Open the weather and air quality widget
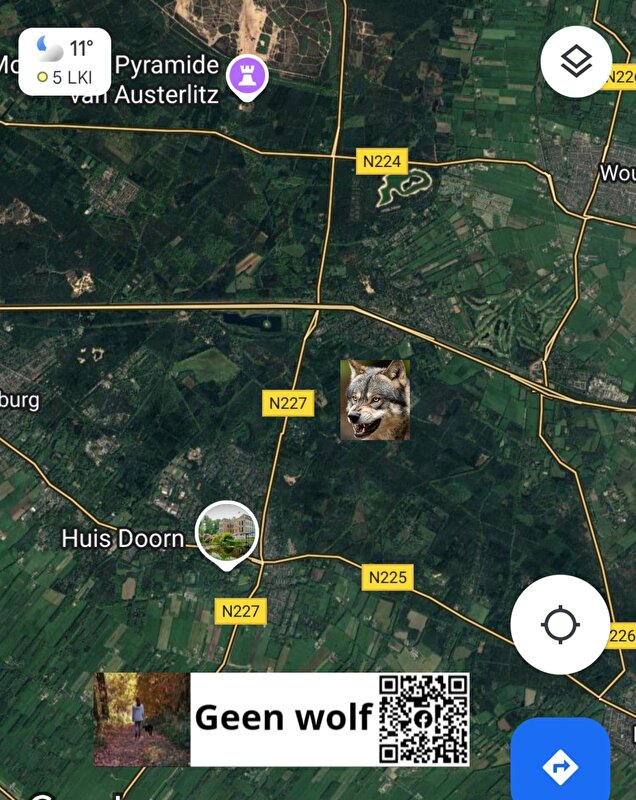 (64, 61)
